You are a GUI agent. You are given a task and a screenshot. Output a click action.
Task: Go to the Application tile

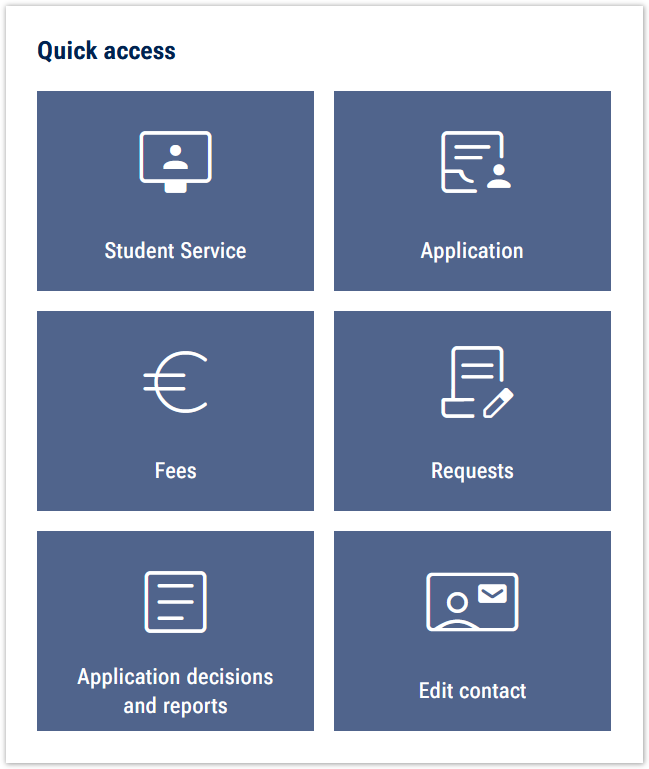pyautogui.click(x=472, y=191)
